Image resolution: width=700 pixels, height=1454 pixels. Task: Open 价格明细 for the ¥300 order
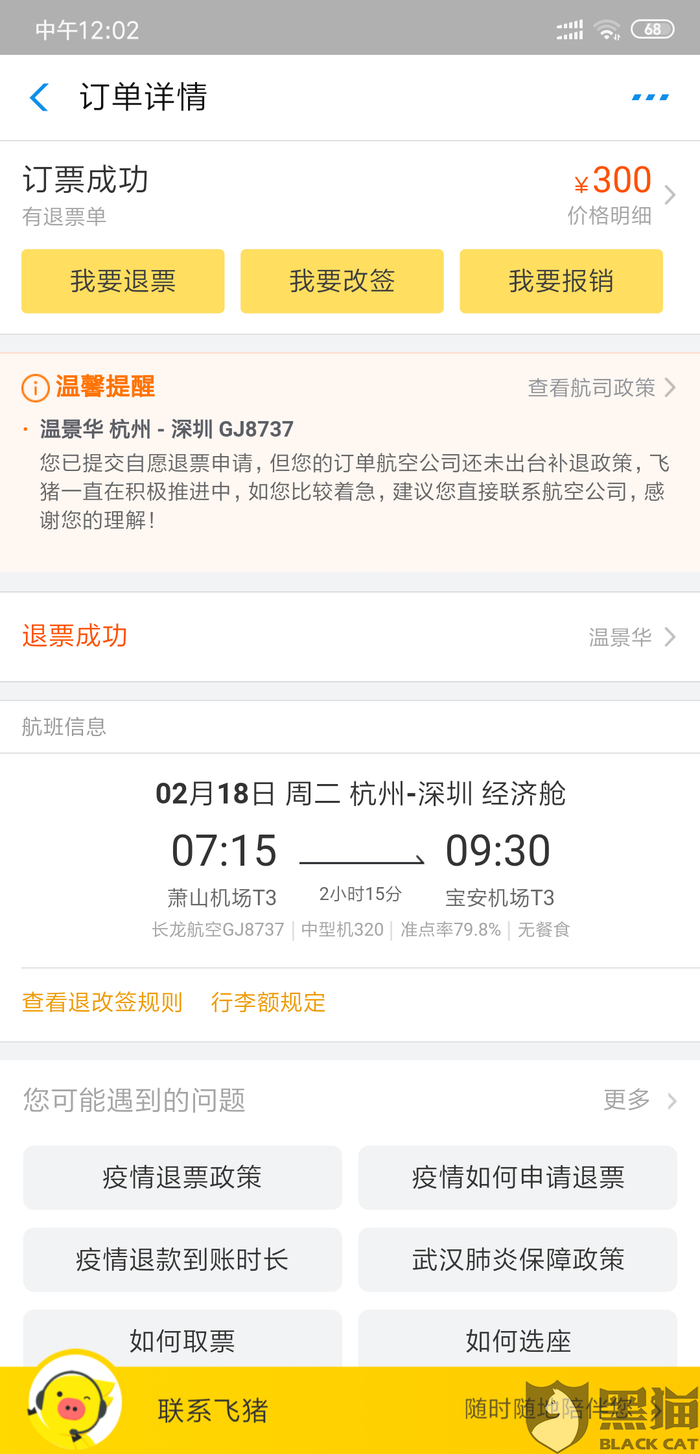pos(622,195)
